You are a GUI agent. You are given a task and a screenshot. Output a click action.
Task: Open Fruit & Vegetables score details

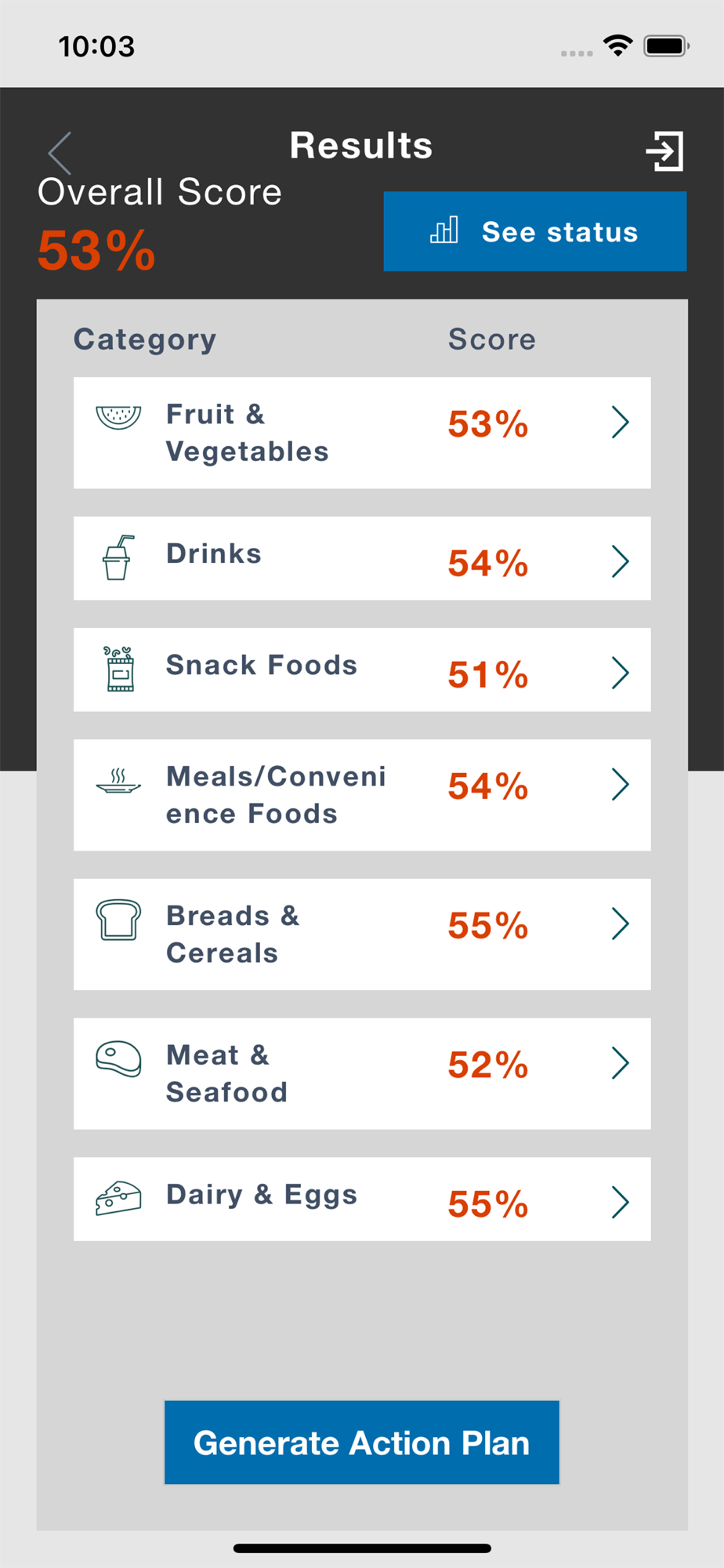pos(362,433)
